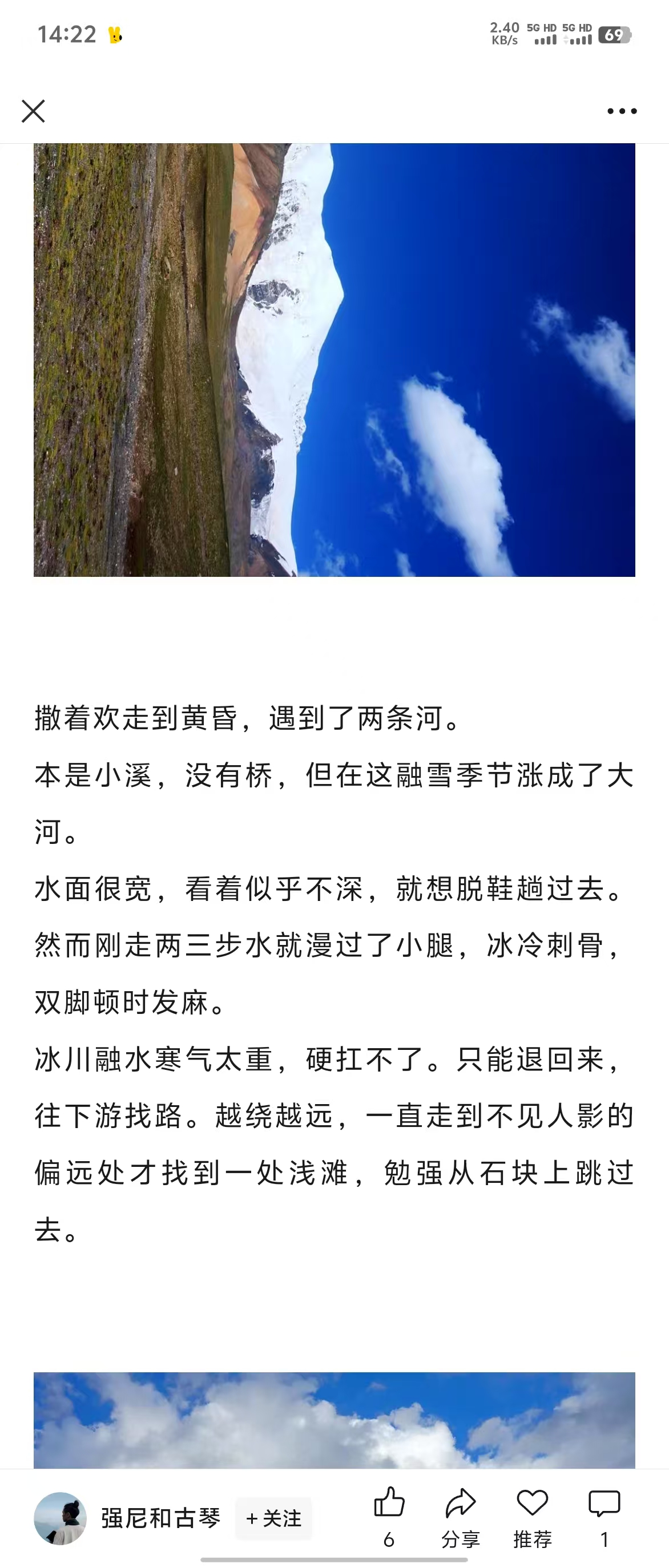The height and width of the screenshot is (1568, 669).
Task: Follow 强尼和古琴 with 关注 button
Action: (273, 1518)
